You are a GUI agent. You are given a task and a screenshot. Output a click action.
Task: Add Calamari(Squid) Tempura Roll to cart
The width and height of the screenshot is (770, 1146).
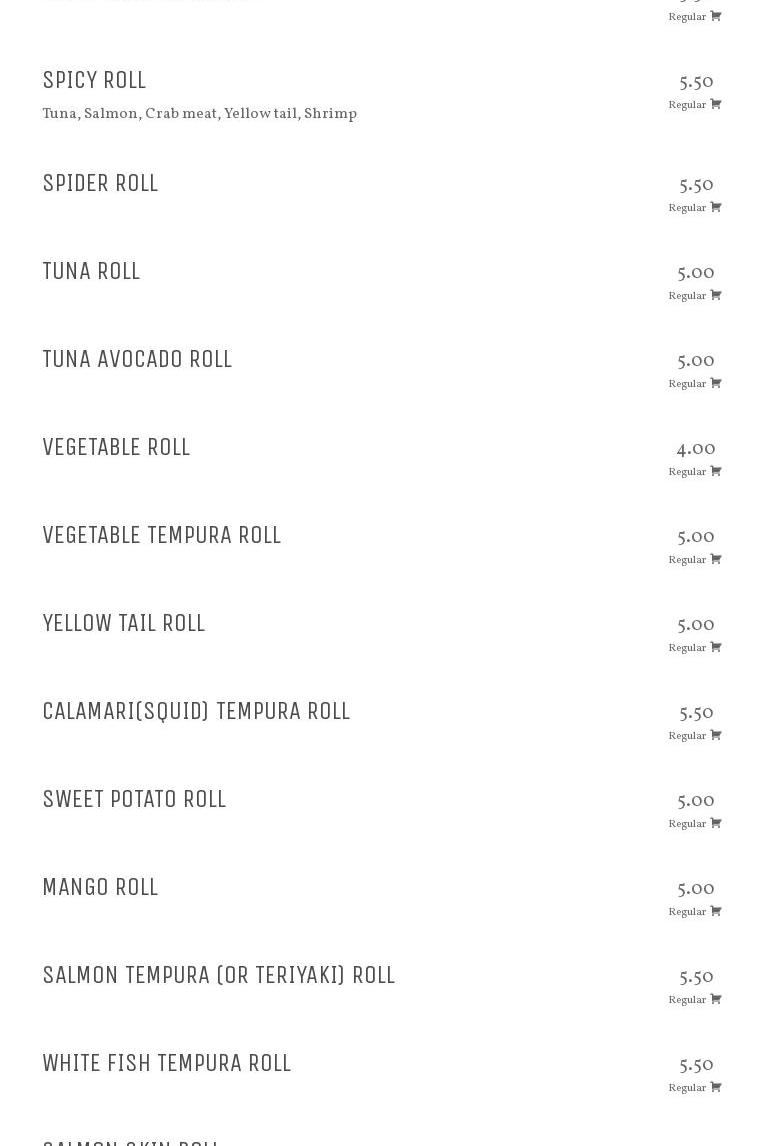click(715, 735)
